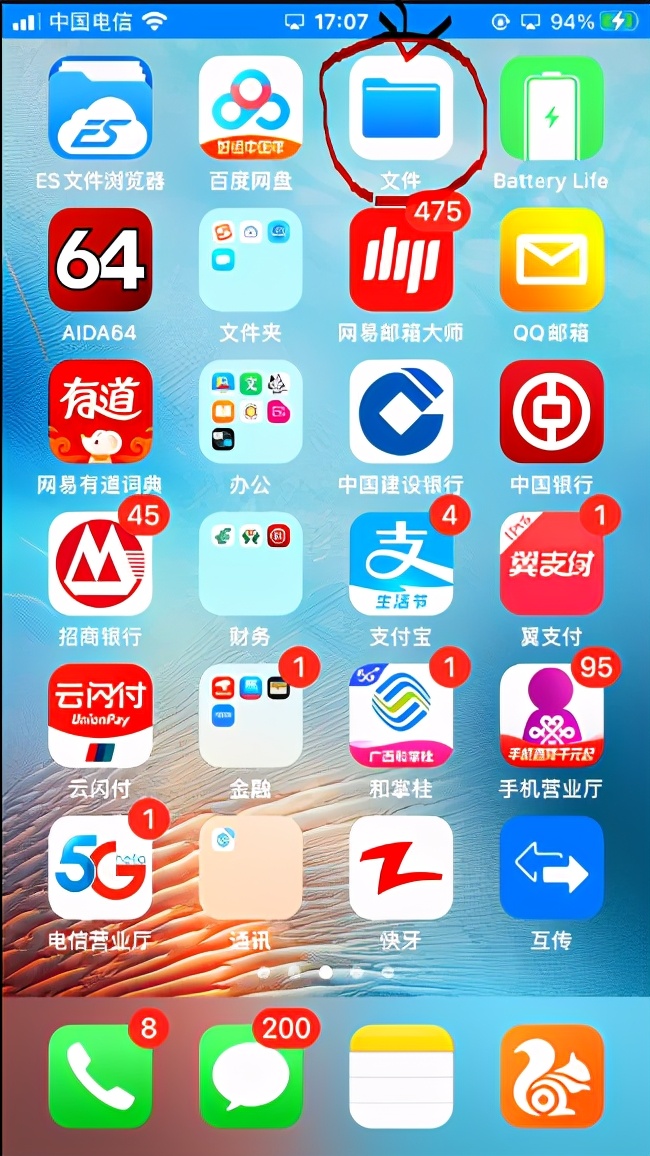Open the 金融 folder
The width and height of the screenshot is (650, 1156).
(x=250, y=716)
